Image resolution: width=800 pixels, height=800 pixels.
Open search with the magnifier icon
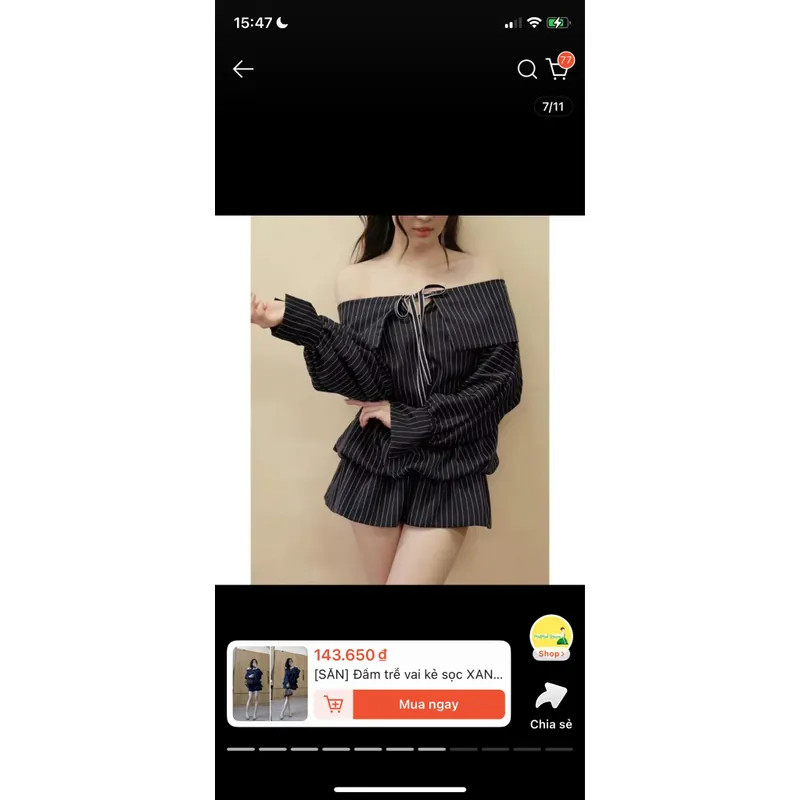(x=527, y=69)
